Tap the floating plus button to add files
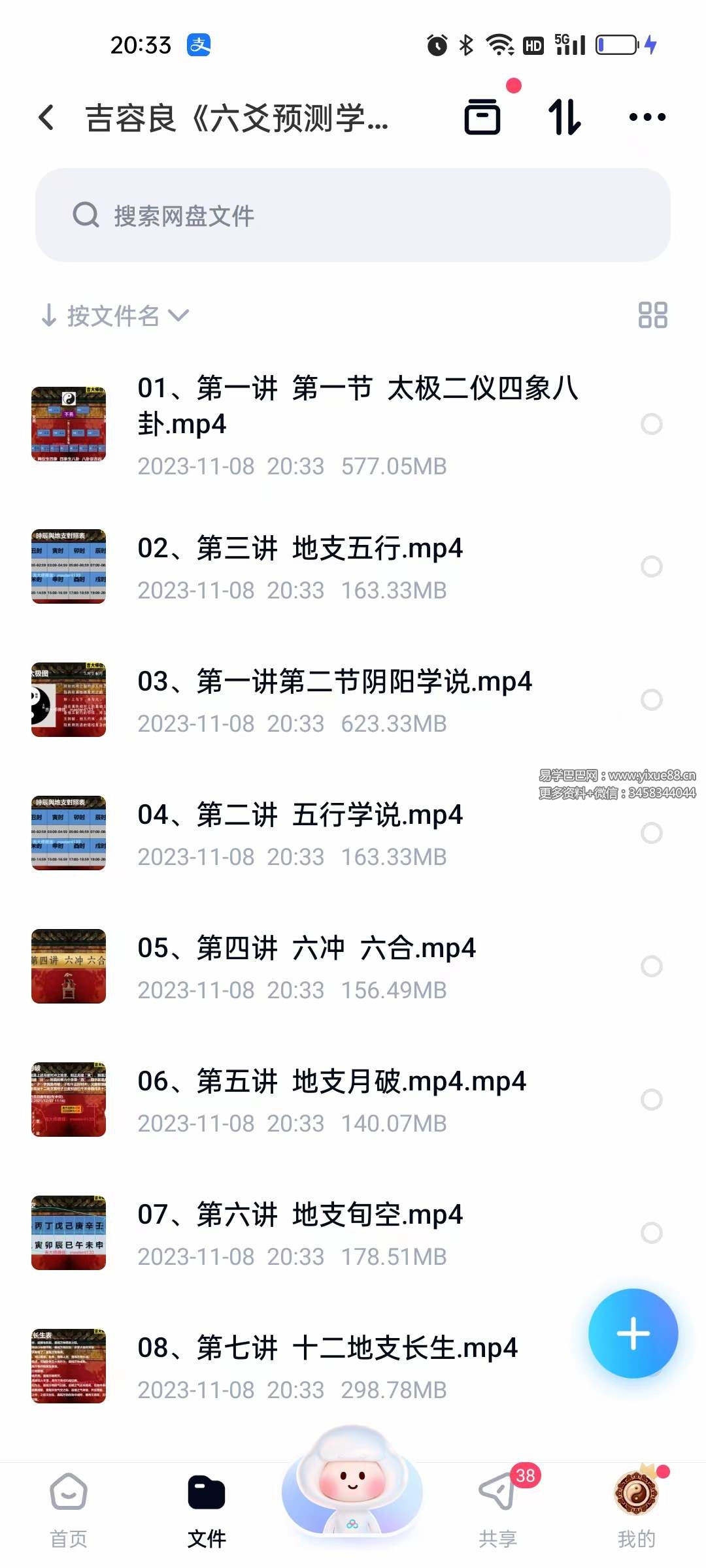706x1568 pixels. (x=632, y=1335)
